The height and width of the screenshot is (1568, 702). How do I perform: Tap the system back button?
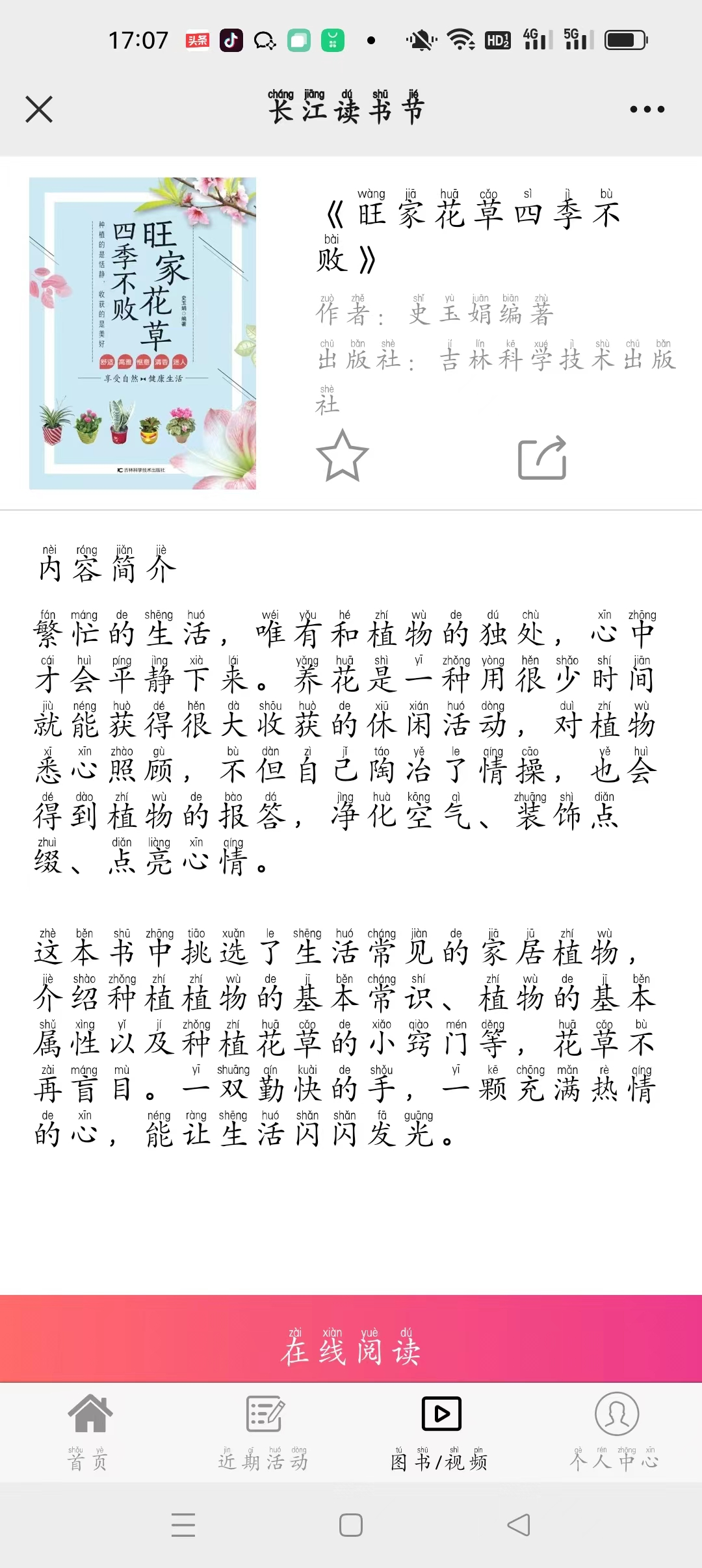519,1525
